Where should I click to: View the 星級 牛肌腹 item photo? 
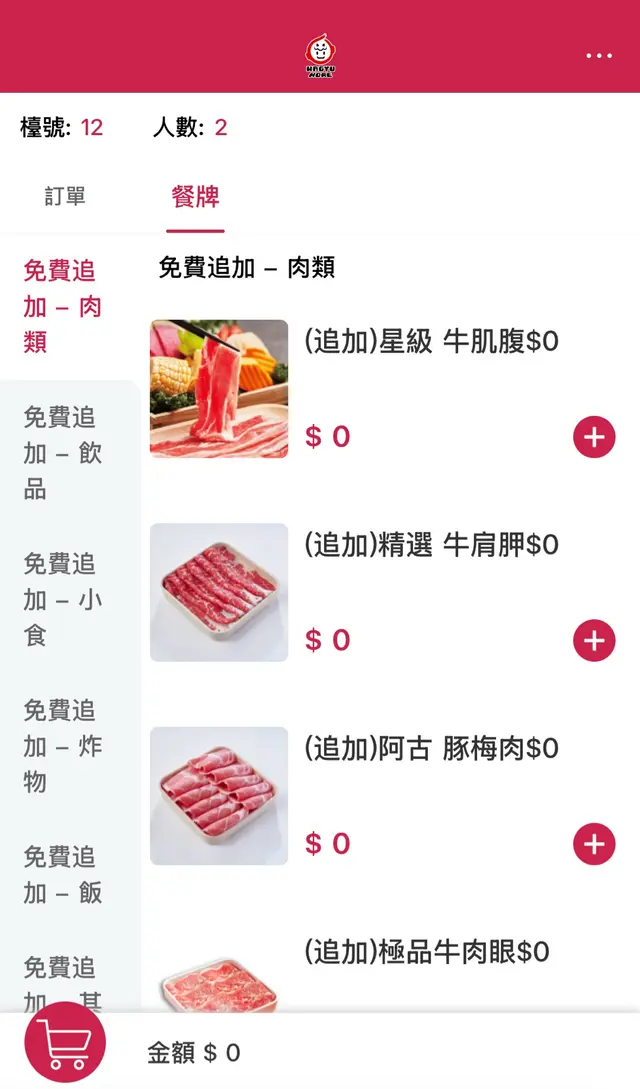(219, 389)
